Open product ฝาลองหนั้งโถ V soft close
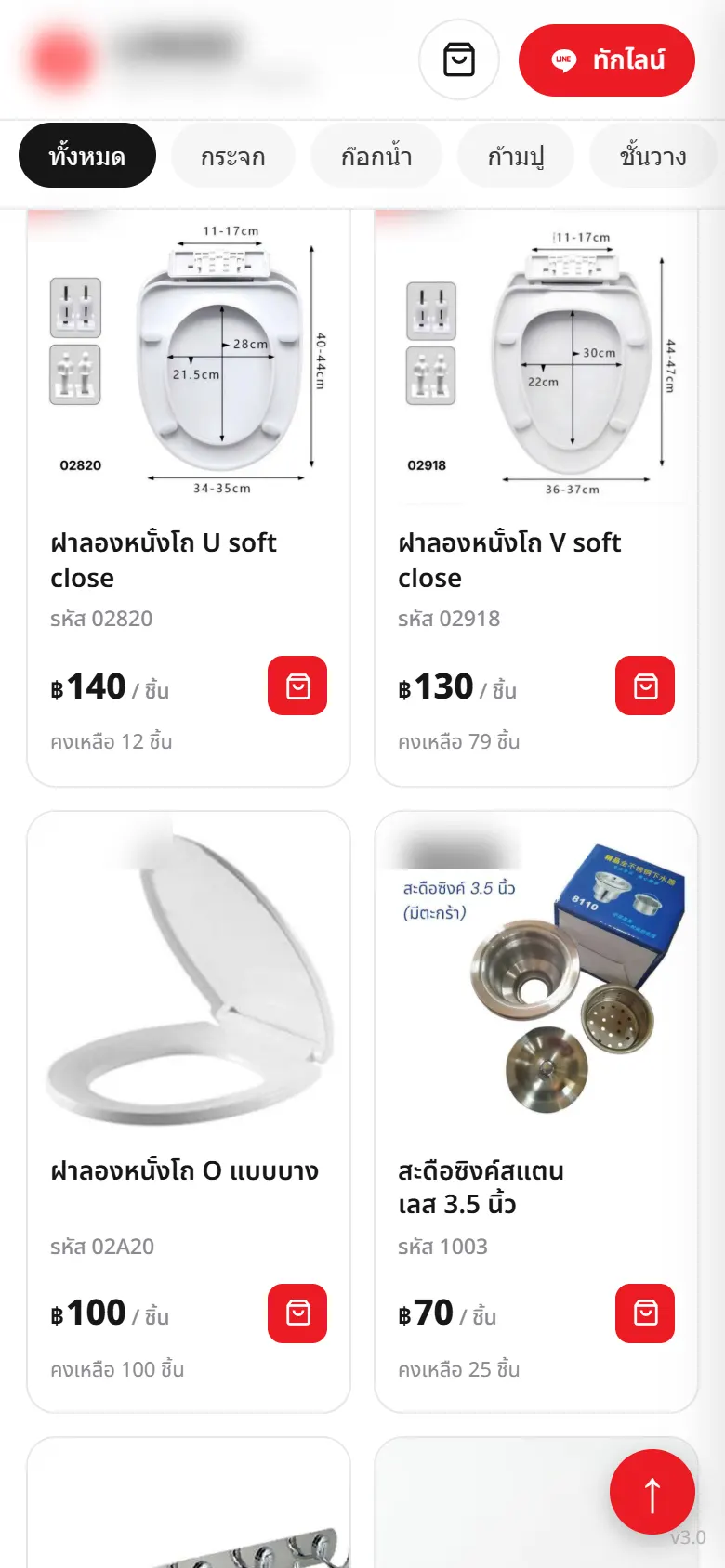 click(x=509, y=560)
